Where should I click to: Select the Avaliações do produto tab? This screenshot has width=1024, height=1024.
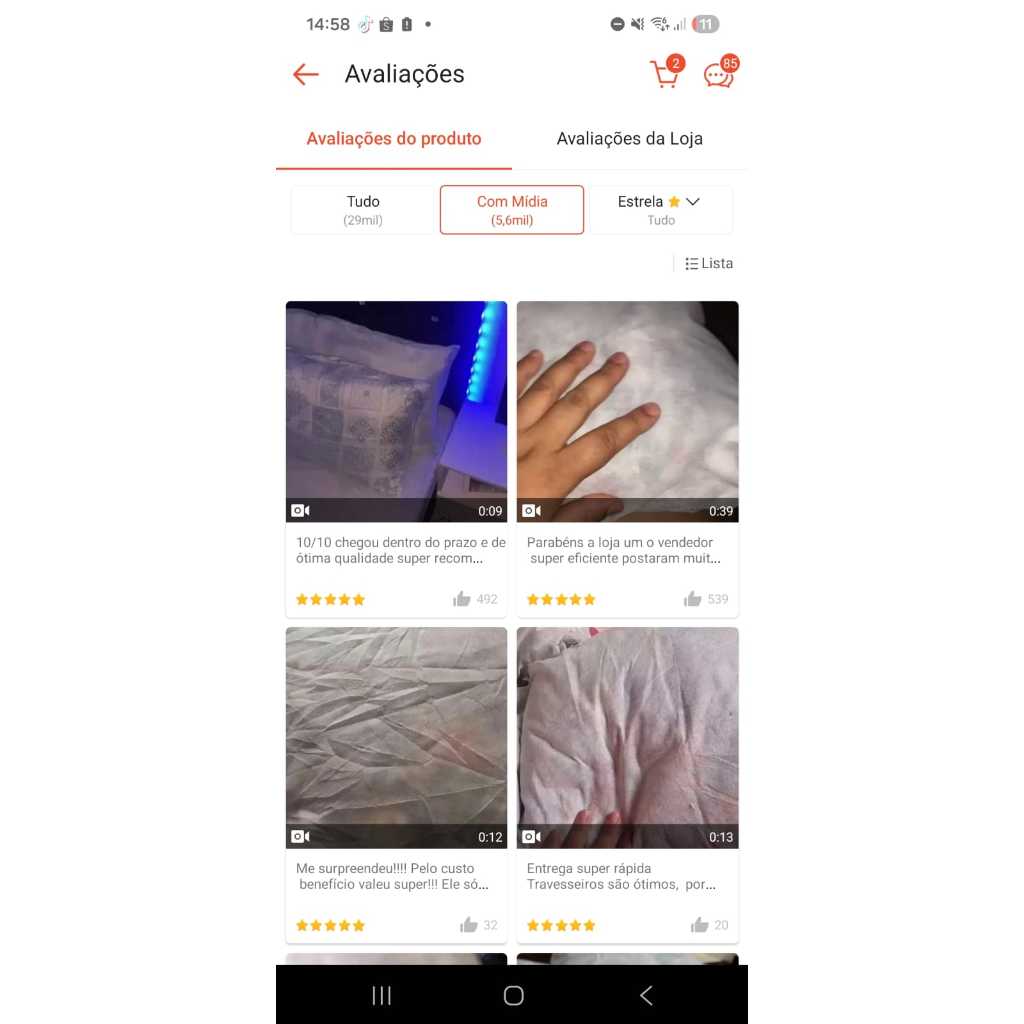click(x=393, y=139)
